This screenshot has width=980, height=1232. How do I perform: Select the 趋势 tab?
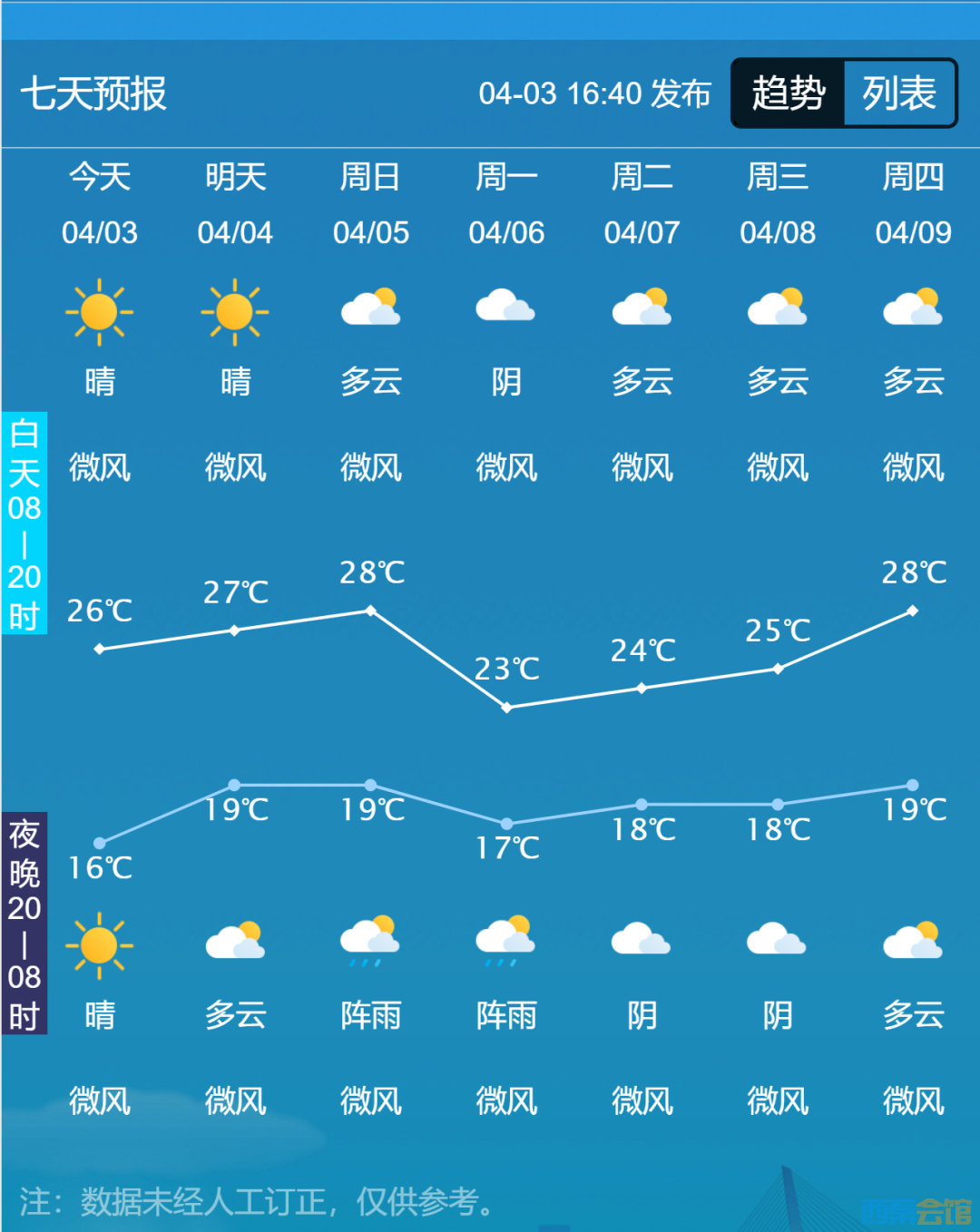click(x=789, y=93)
